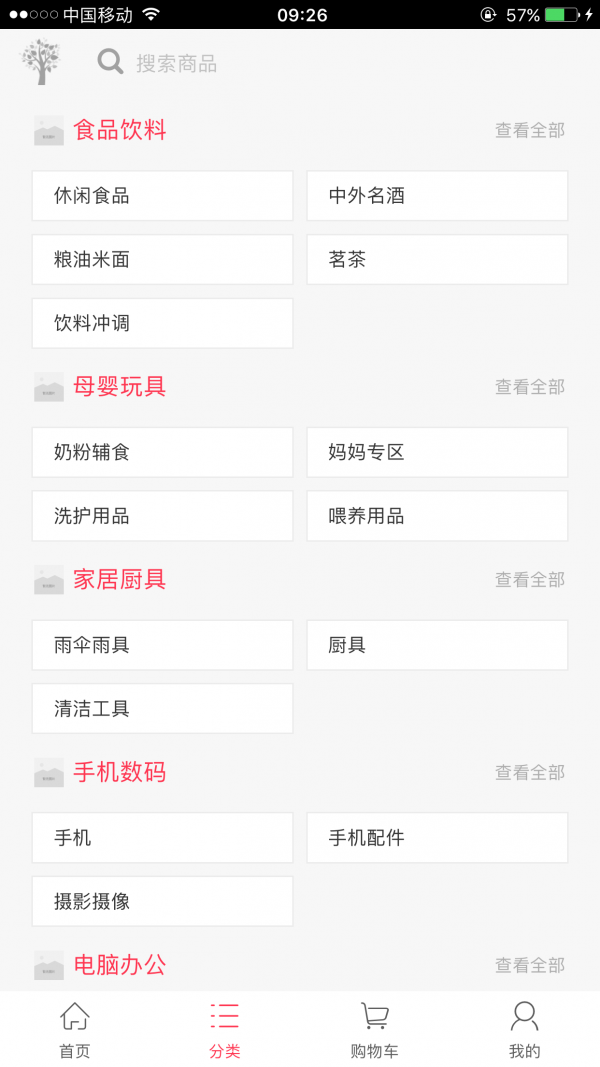
Task: Switch to the 我的 tab
Action: [524, 1030]
